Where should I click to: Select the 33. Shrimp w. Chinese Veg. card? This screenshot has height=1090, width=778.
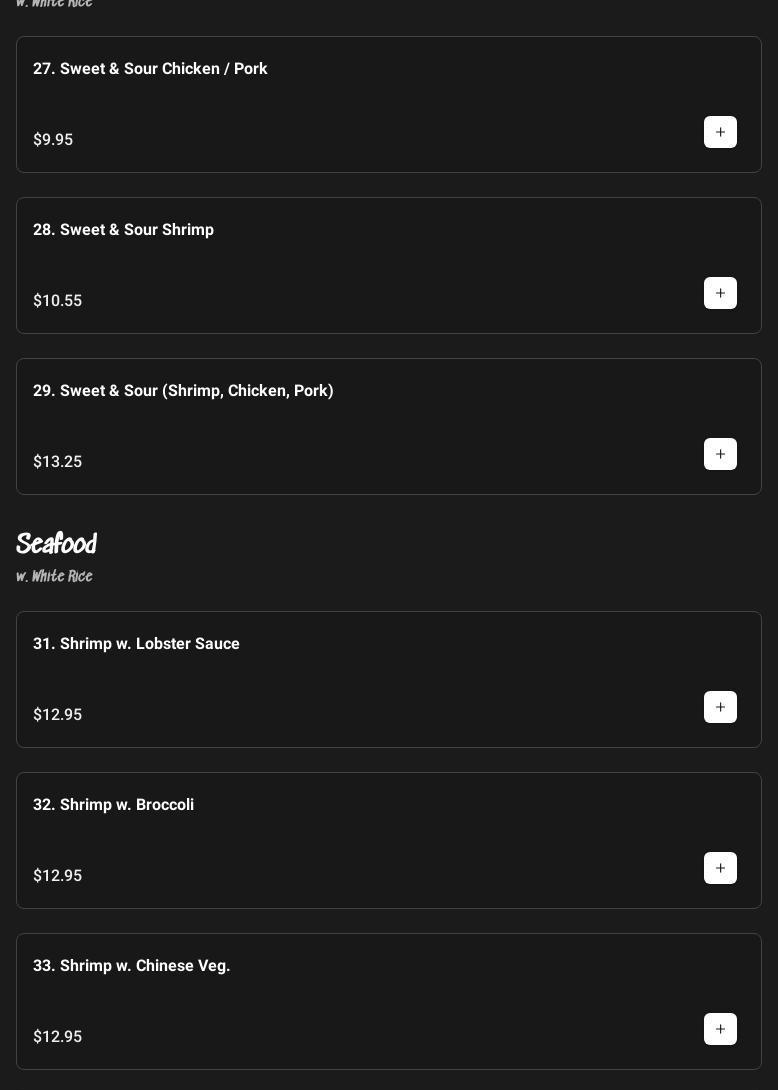tap(350, 999)
